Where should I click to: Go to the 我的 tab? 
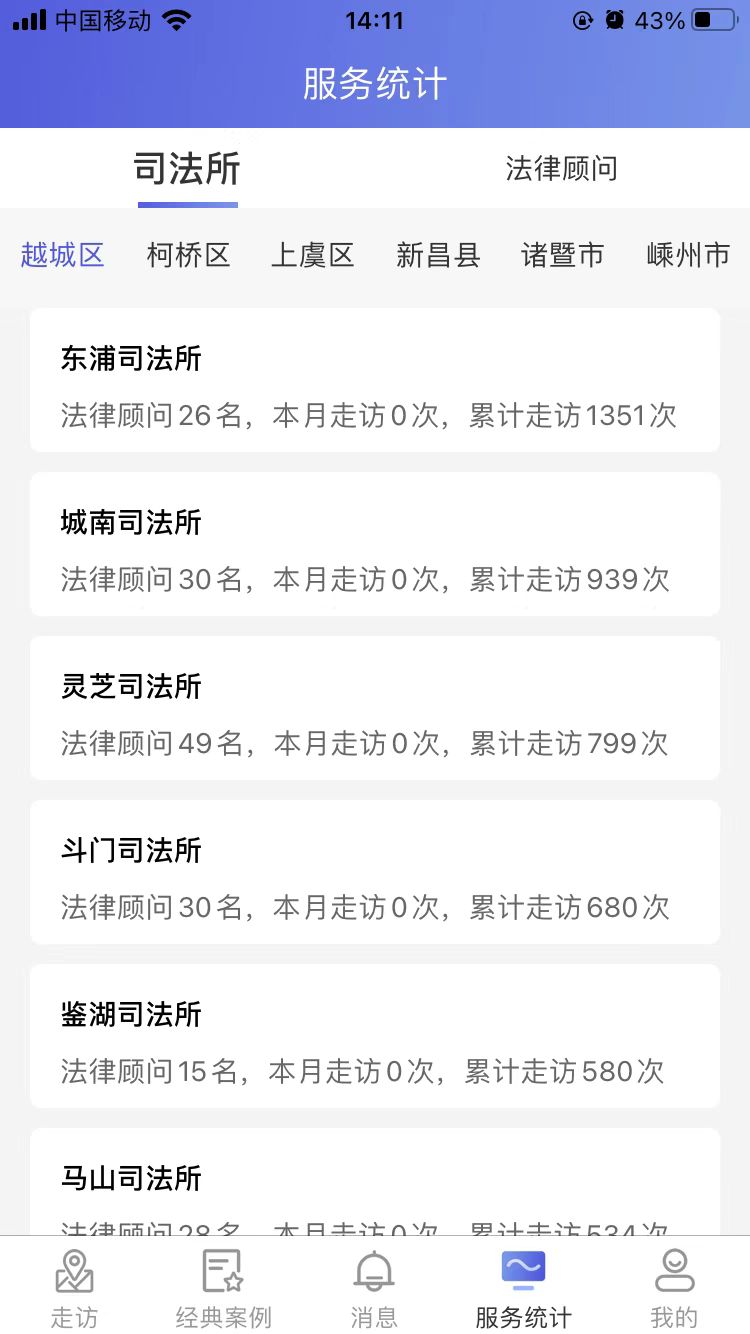[674, 1288]
